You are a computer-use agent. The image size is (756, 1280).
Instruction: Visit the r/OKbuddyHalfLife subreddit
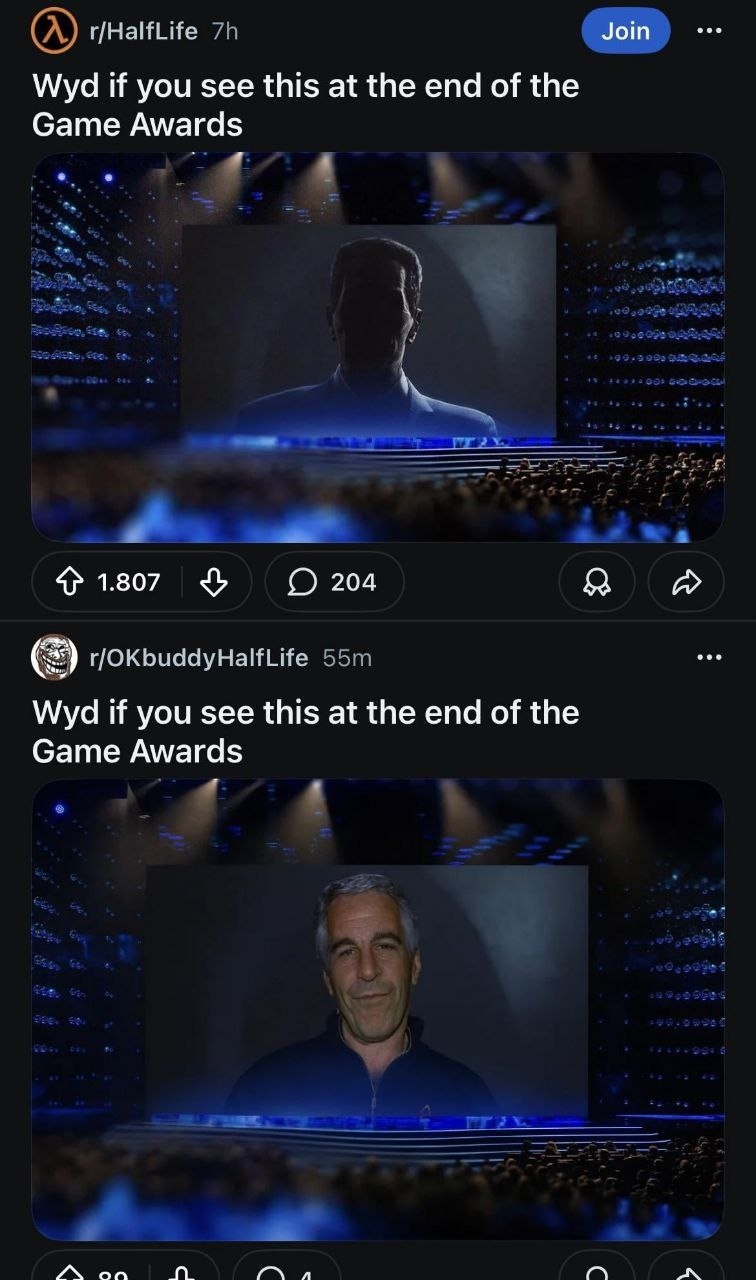[198, 657]
